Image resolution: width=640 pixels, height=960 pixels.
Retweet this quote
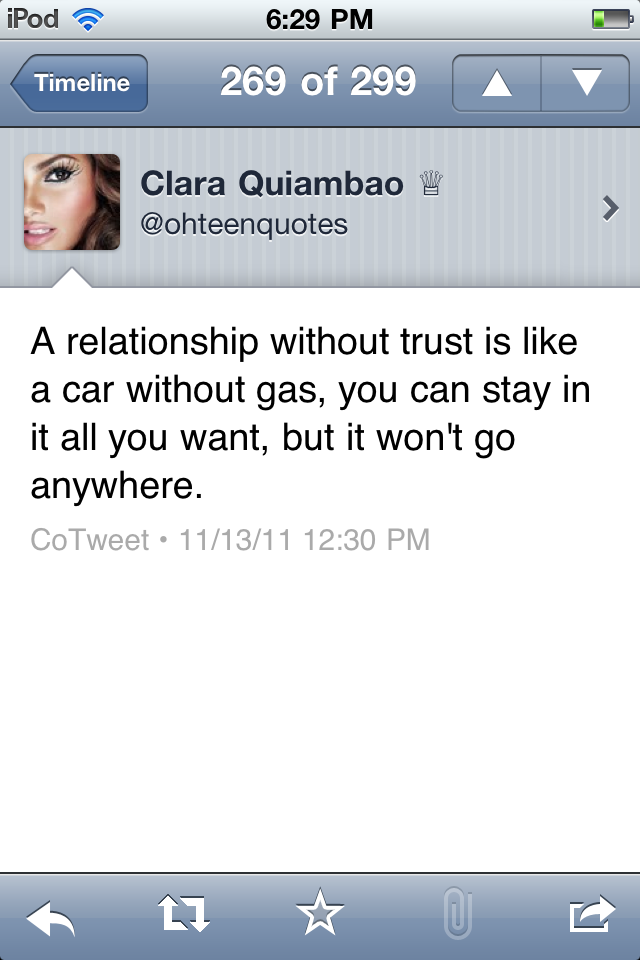pos(185,914)
